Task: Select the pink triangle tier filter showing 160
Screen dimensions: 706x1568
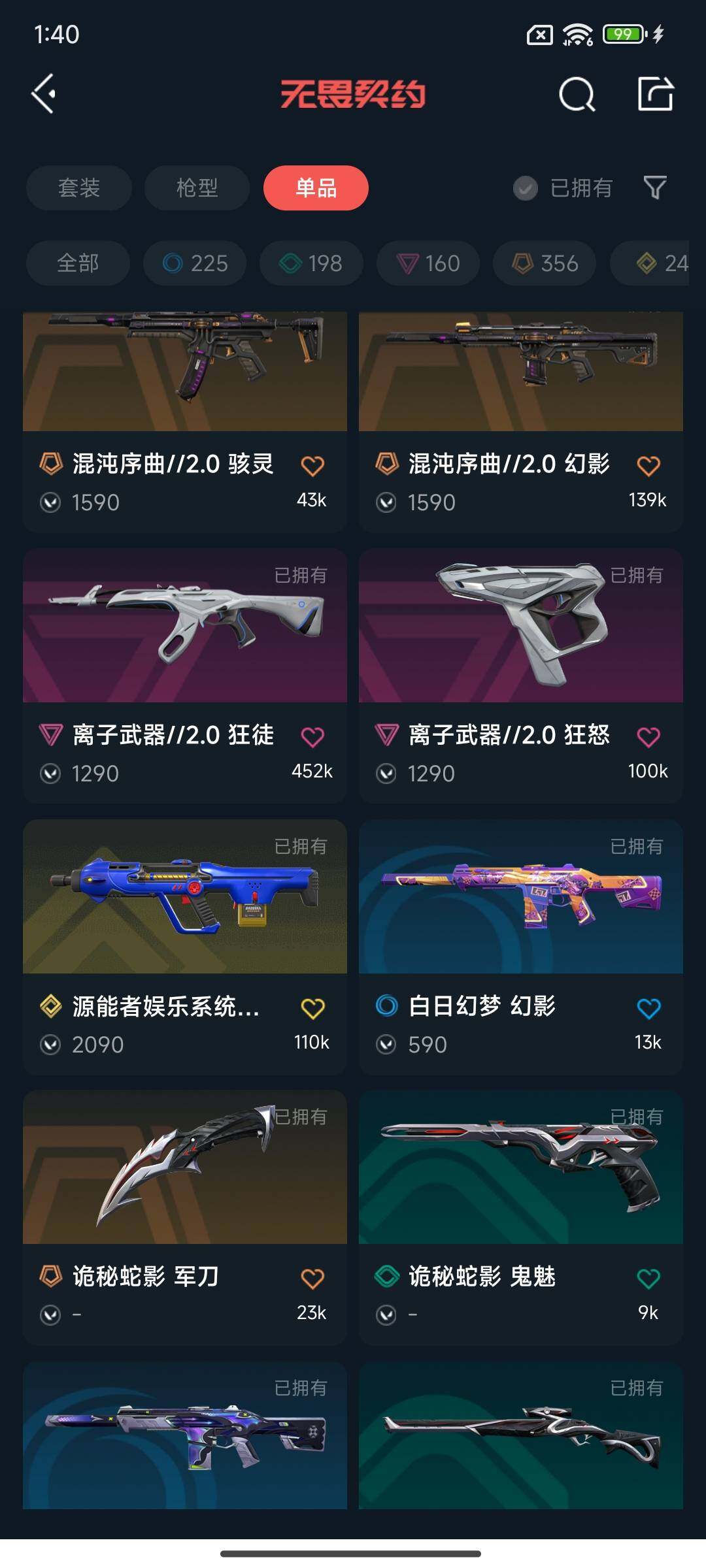Action: point(427,263)
